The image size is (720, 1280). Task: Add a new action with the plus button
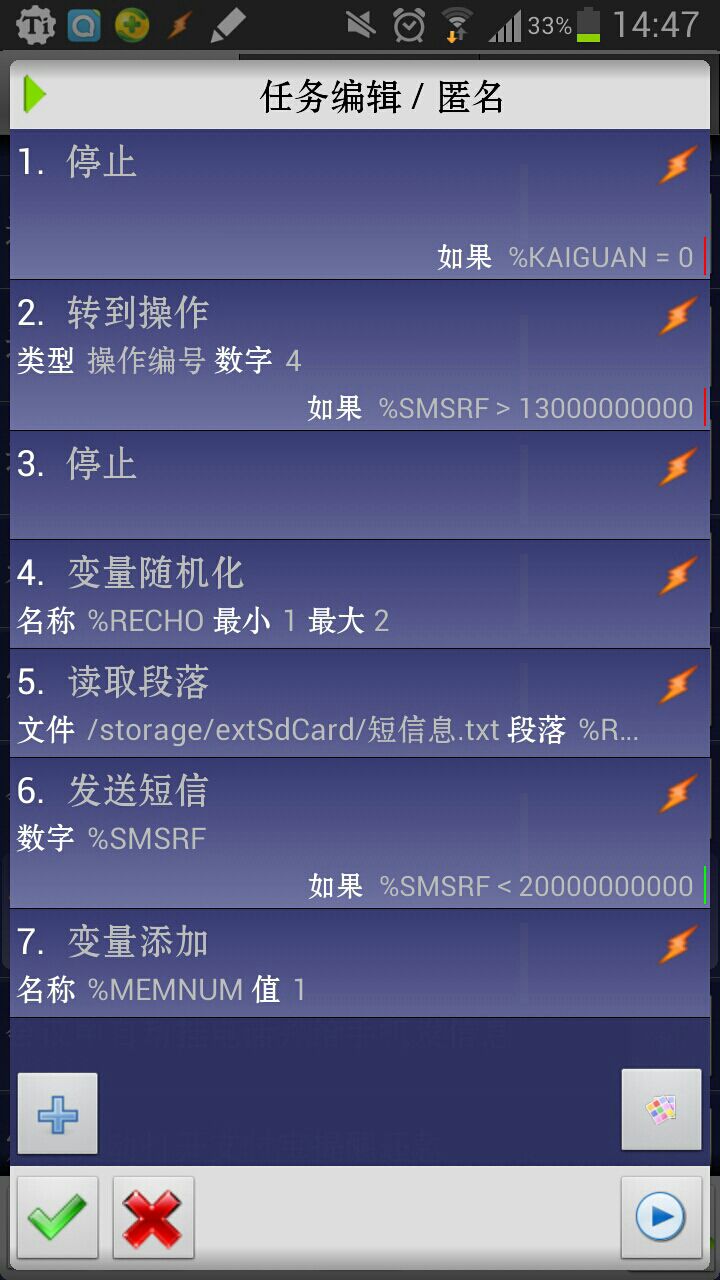click(x=58, y=1113)
